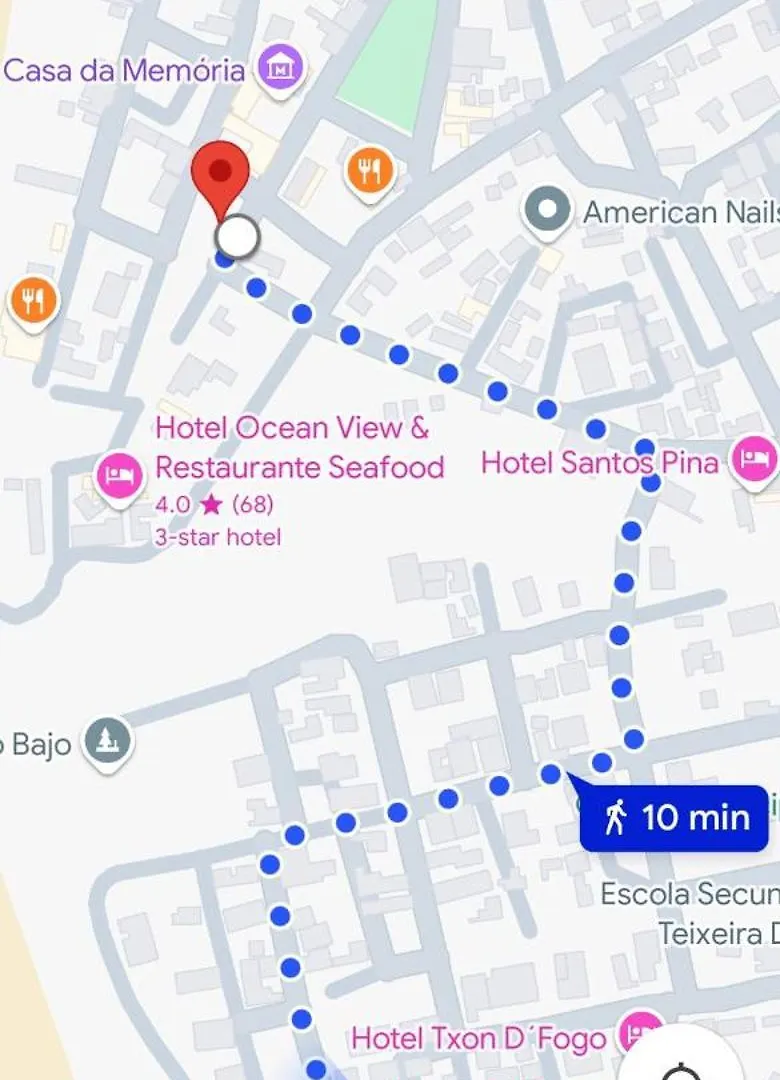Open the park marker labeled Bajo

pyautogui.click(x=107, y=743)
